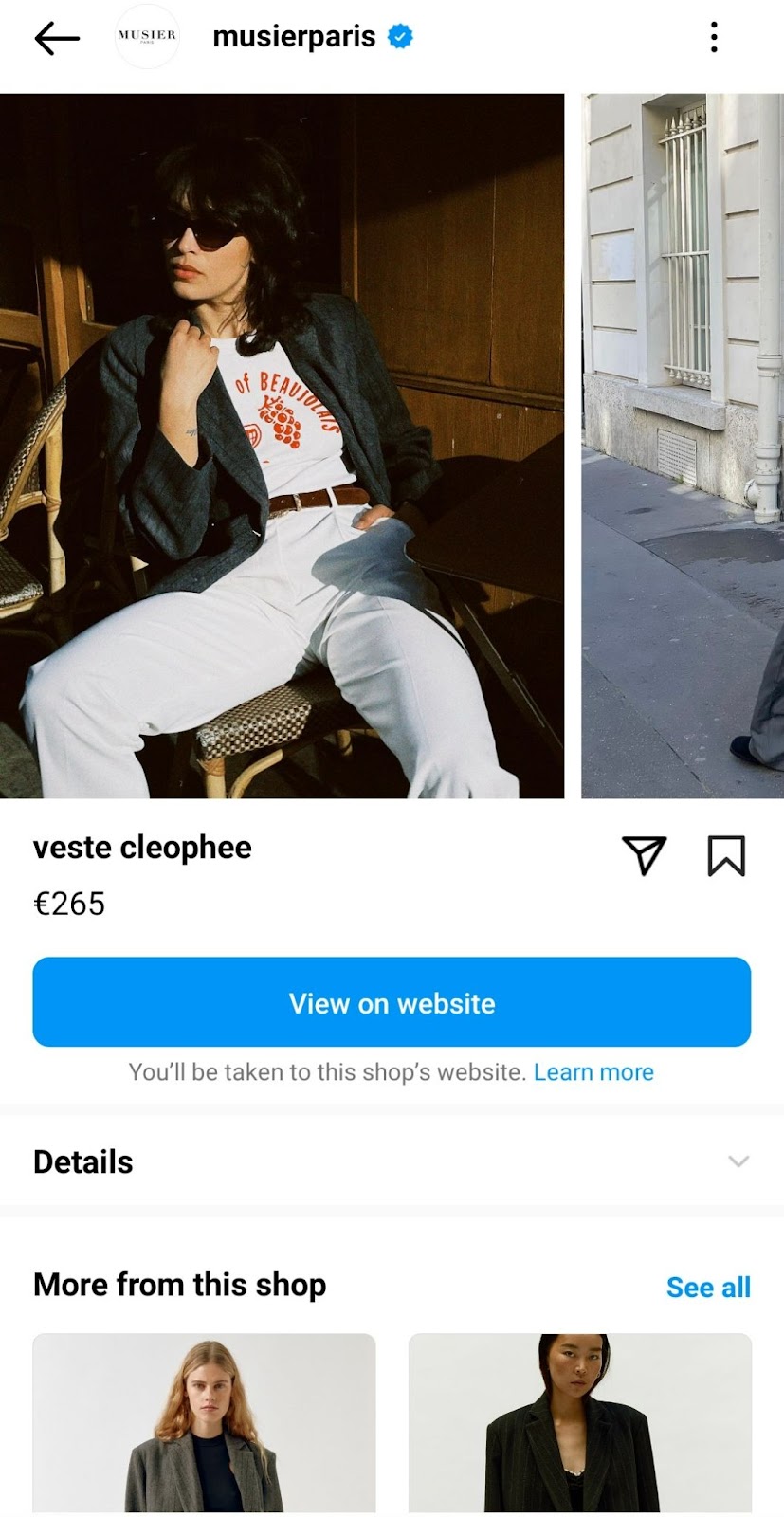Open the overflow menu
Image resolution: width=784 pixels, height=1517 pixels.
click(x=714, y=37)
